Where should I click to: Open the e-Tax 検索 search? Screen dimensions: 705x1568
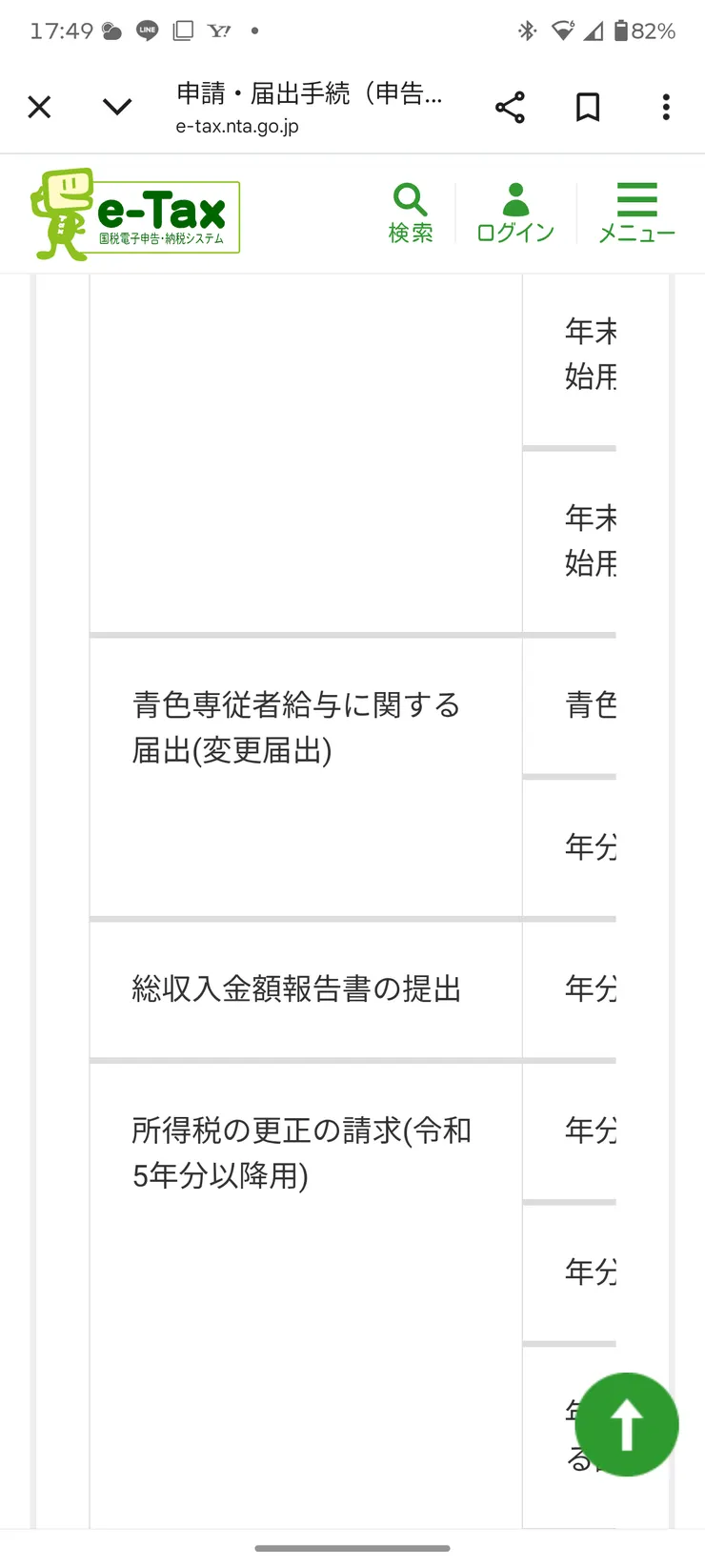click(411, 214)
